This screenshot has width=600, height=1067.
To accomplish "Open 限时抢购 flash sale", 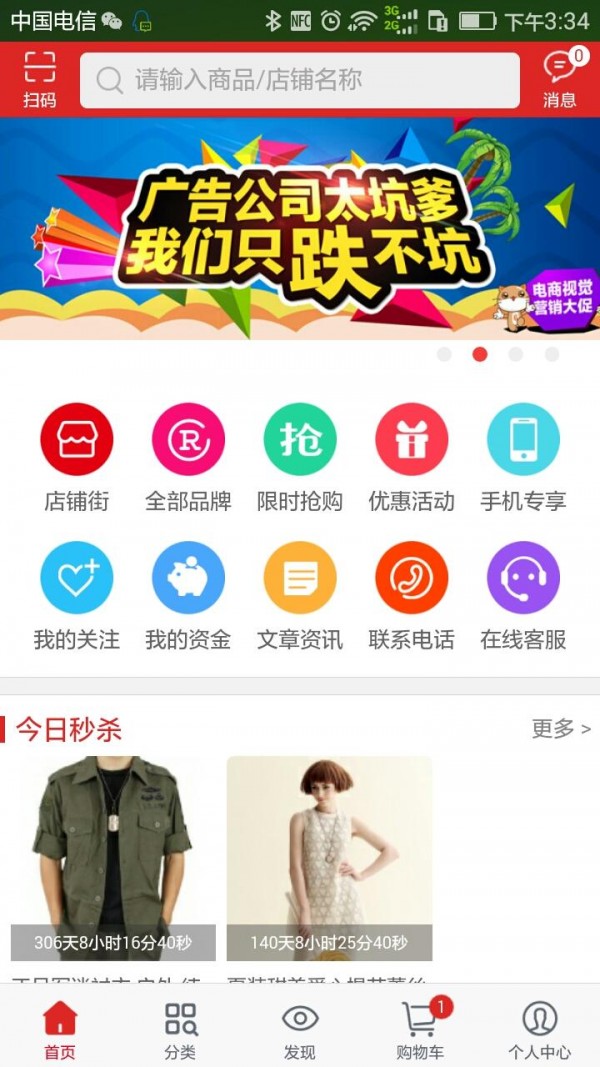I will (300, 456).
